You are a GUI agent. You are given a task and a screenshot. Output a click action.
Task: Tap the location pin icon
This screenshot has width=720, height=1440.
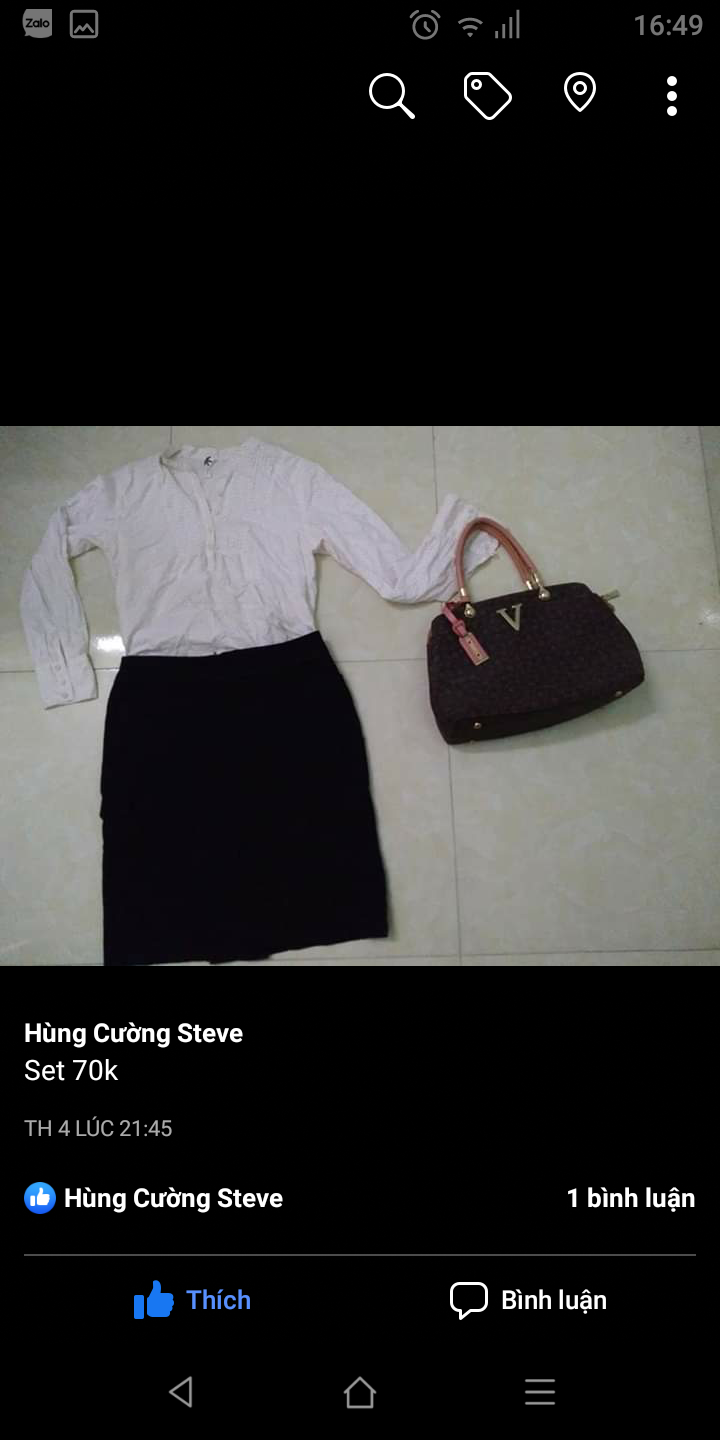[x=580, y=94]
